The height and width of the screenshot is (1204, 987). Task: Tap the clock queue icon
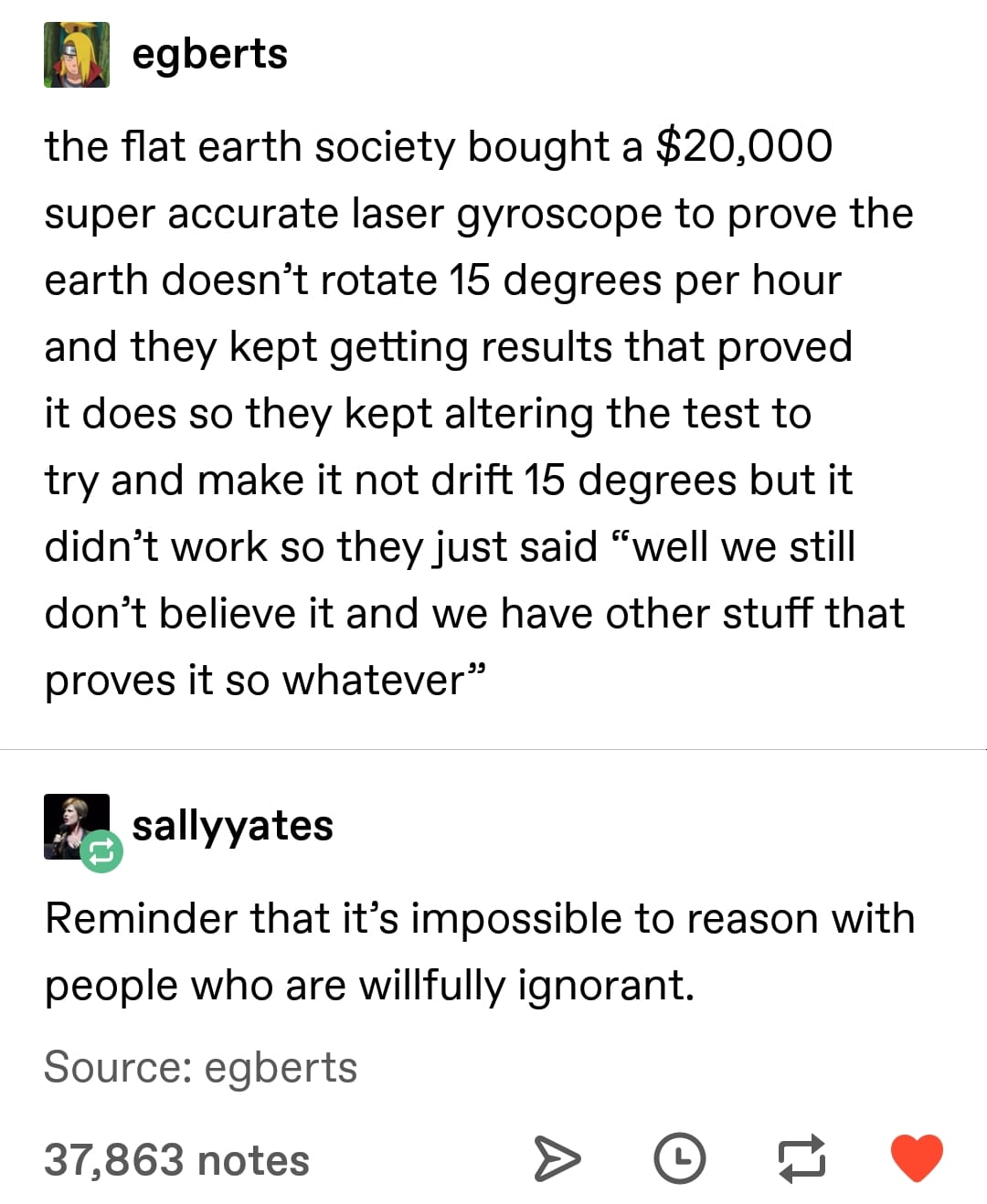click(680, 1159)
